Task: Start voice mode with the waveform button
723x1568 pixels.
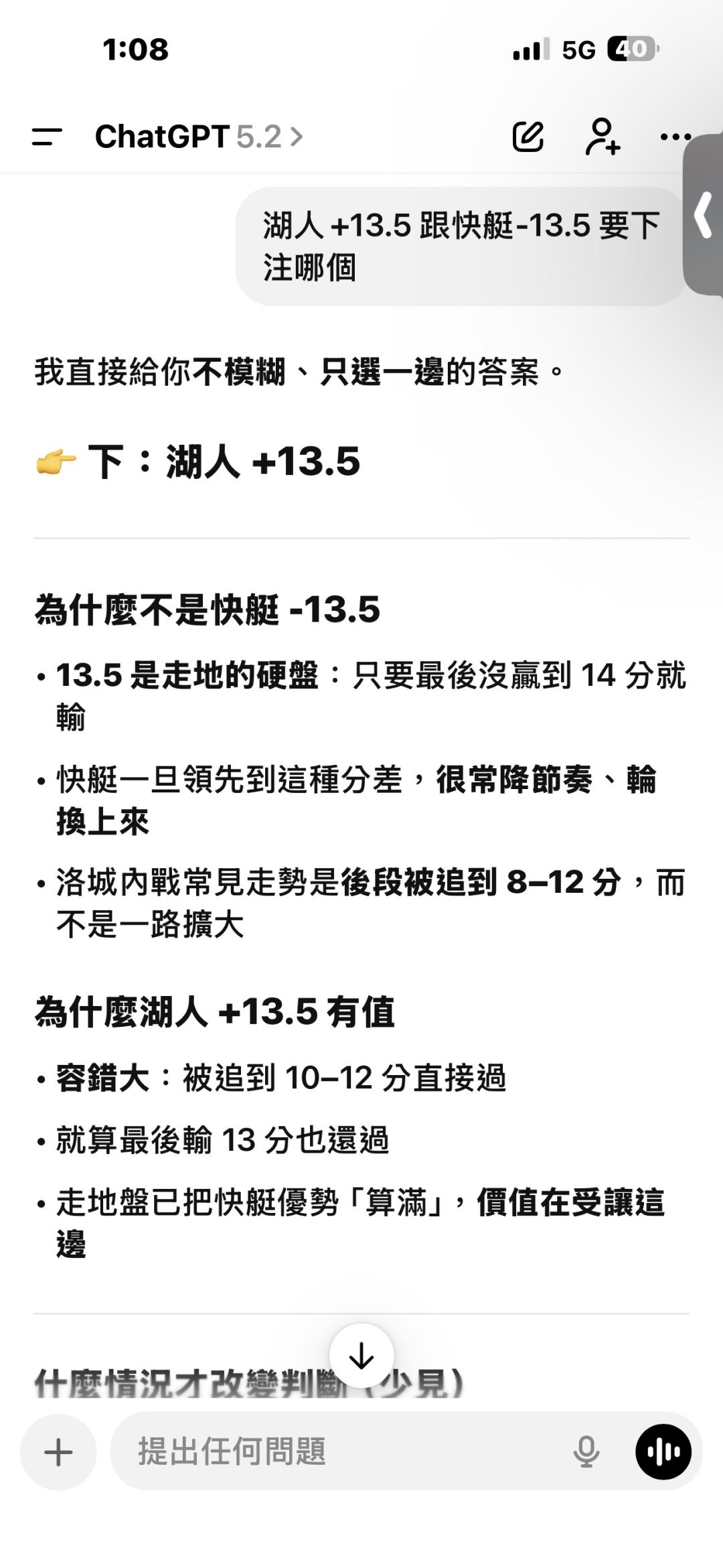Action: coord(663,1452)
